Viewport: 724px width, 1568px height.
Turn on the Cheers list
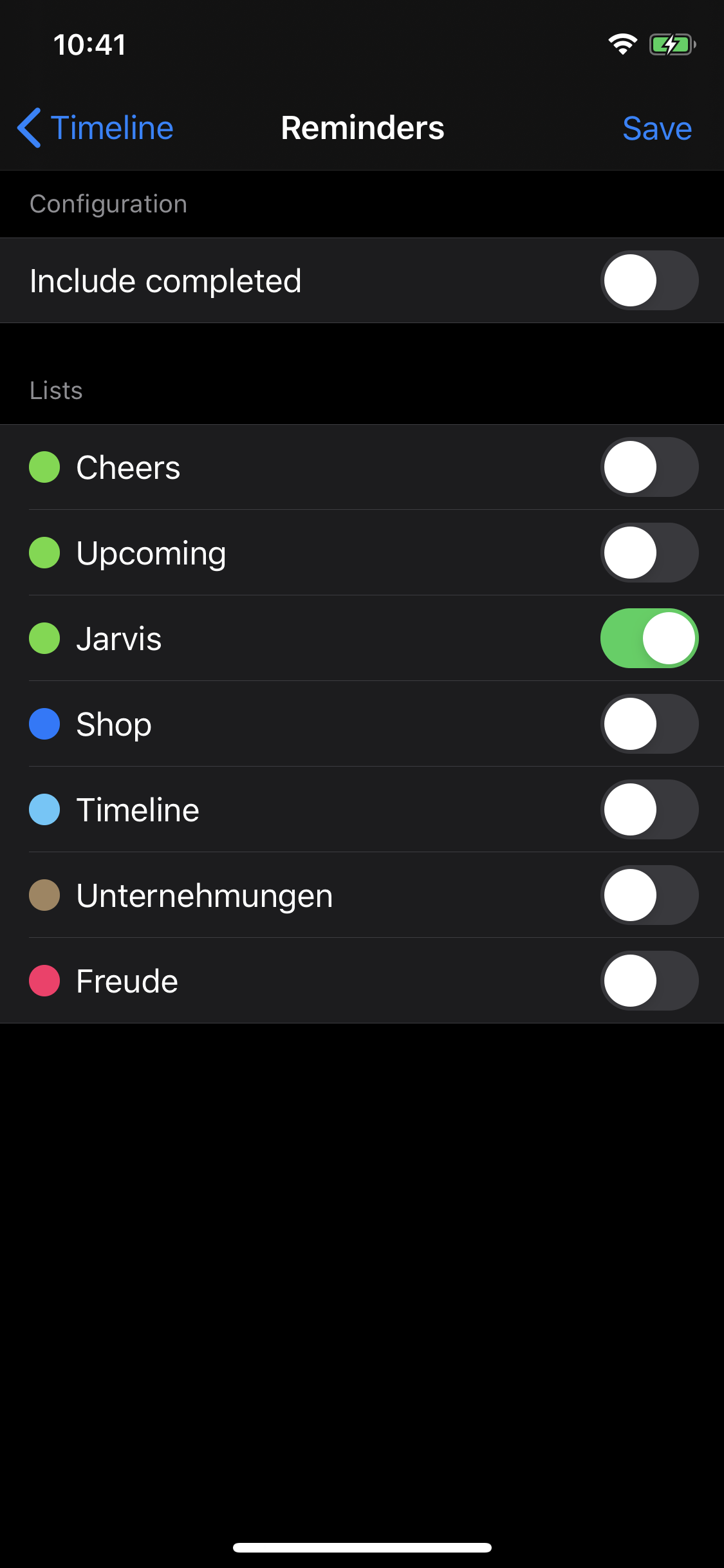649,467
